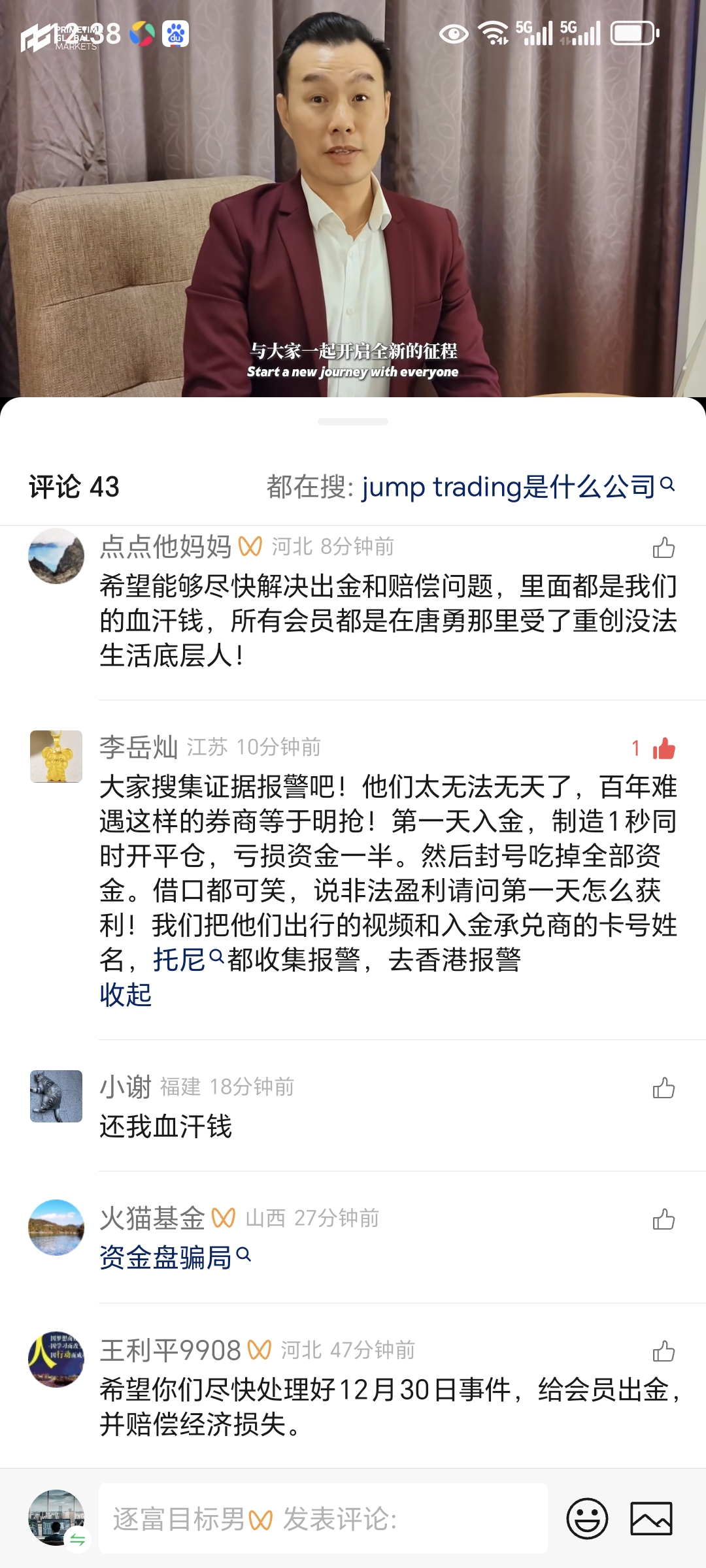
Task: Collapse 李岳灿's comment with 收起
Action: click(x=126, y=995)
